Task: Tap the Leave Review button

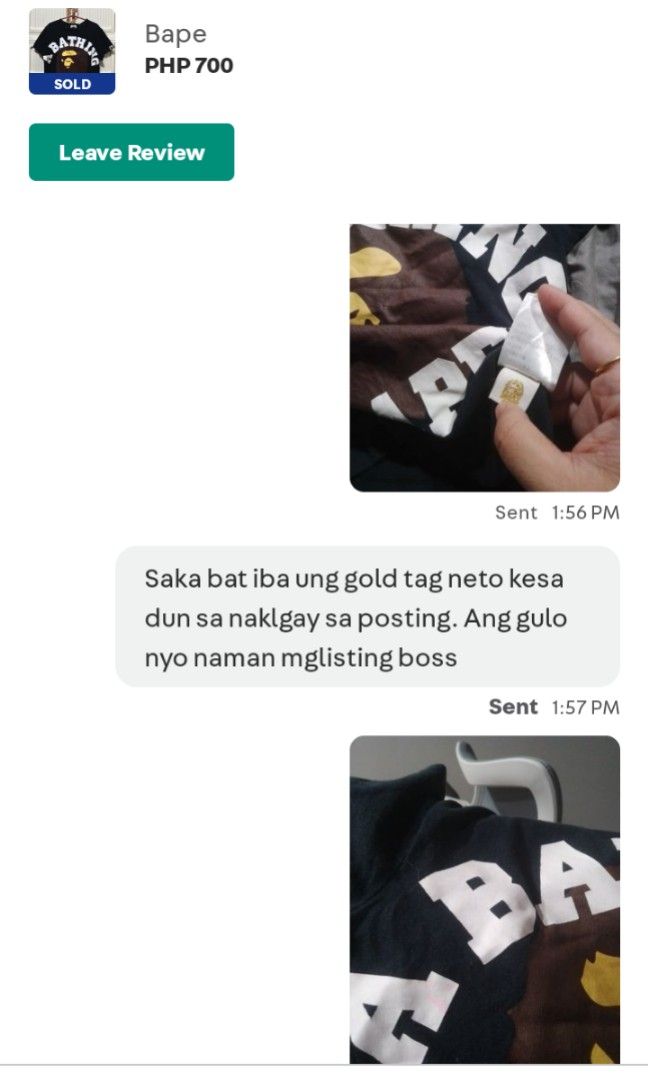Action: click(x=132, y=152)
